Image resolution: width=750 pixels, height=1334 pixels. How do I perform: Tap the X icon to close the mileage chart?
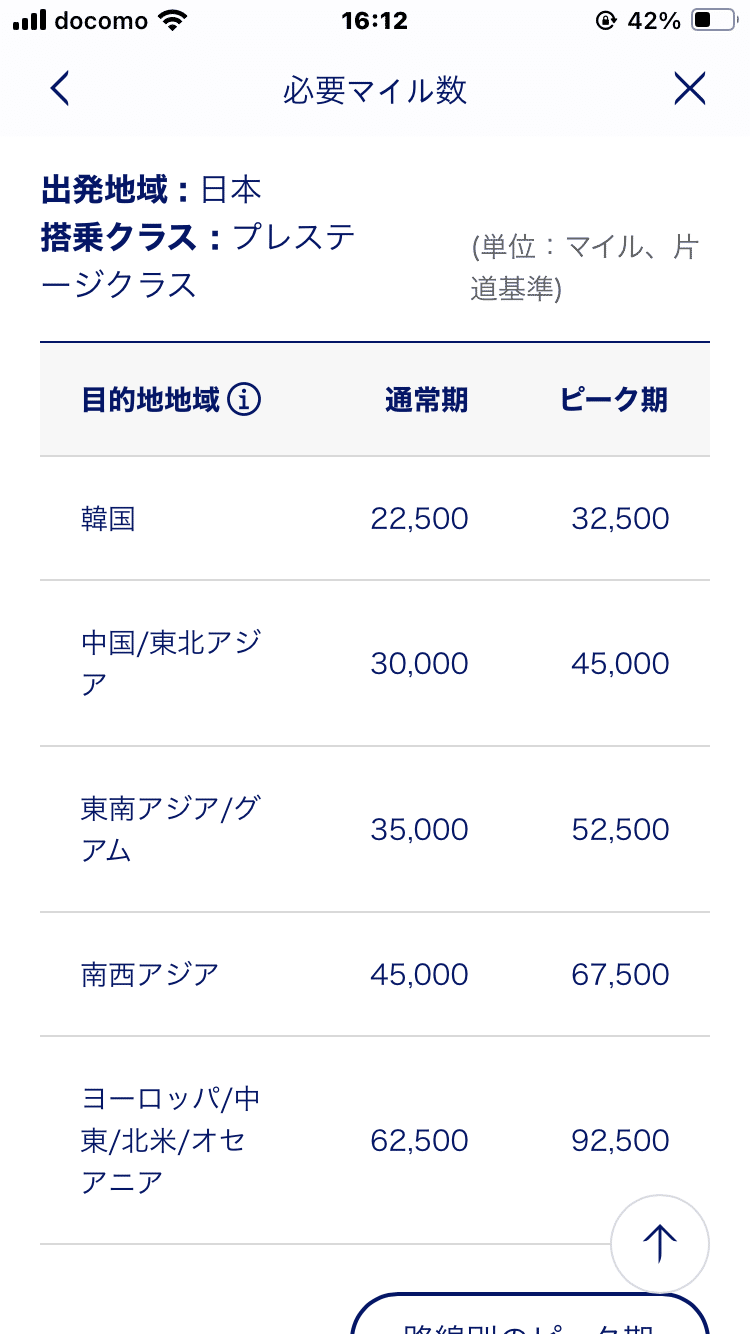tap(690, 88)
